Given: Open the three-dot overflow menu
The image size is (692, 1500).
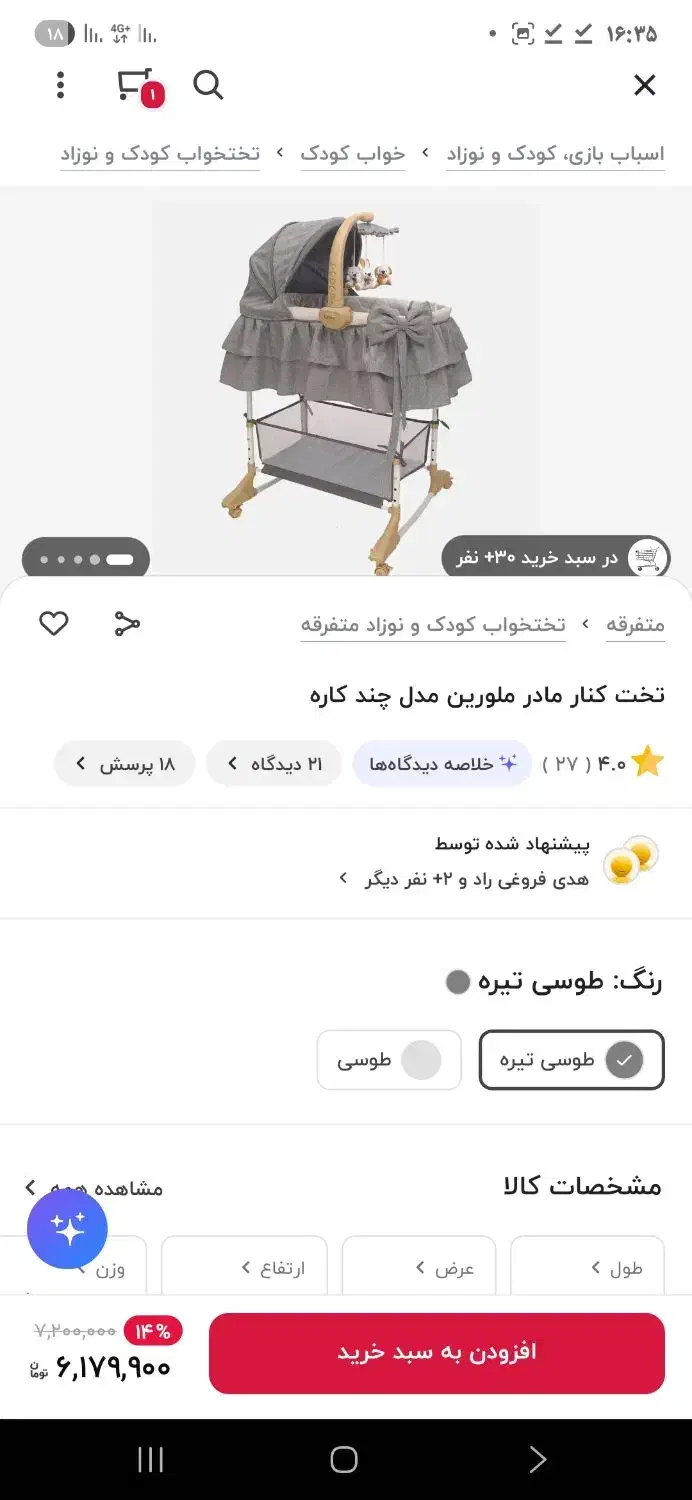Looking at the screenshot, I should [61, 86].
